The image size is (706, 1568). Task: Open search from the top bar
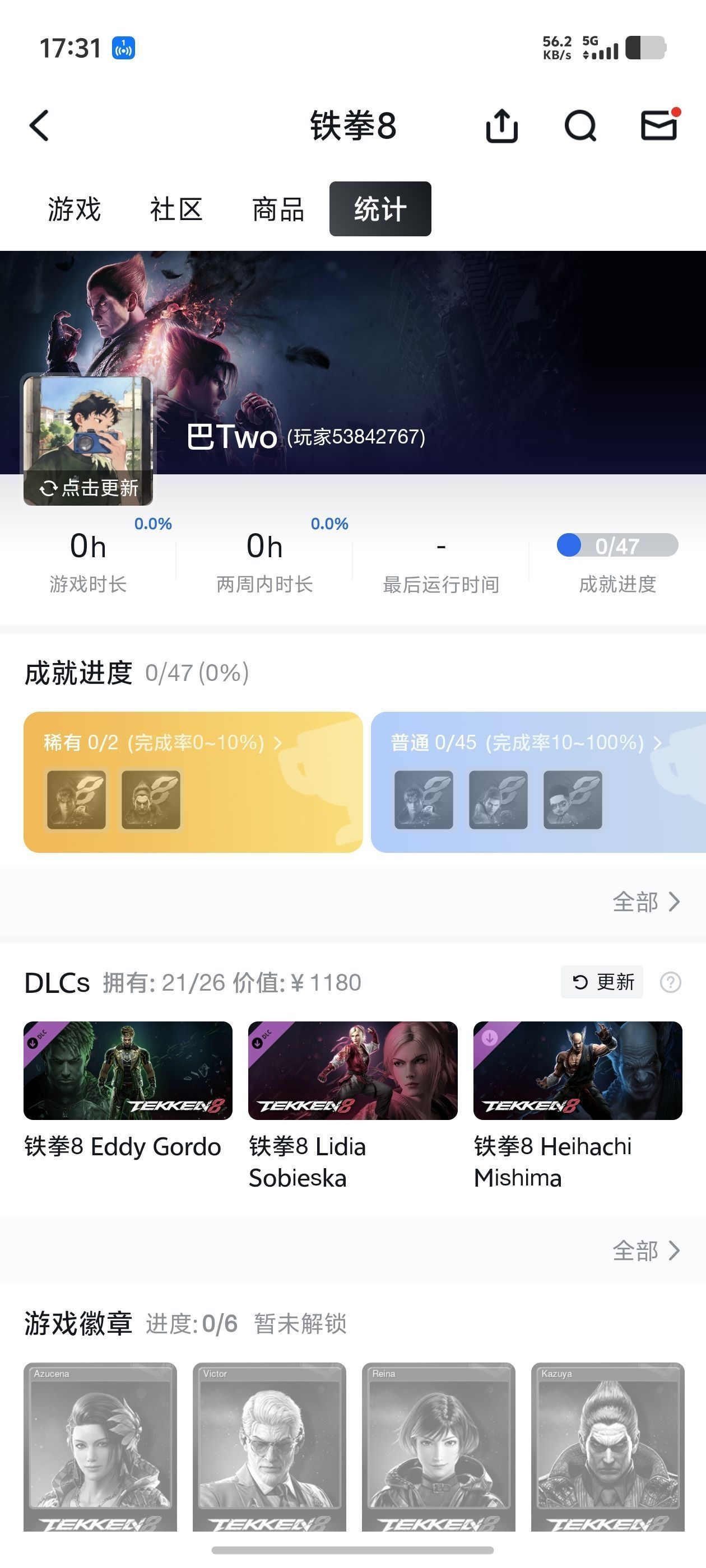(x=580, y=126)
